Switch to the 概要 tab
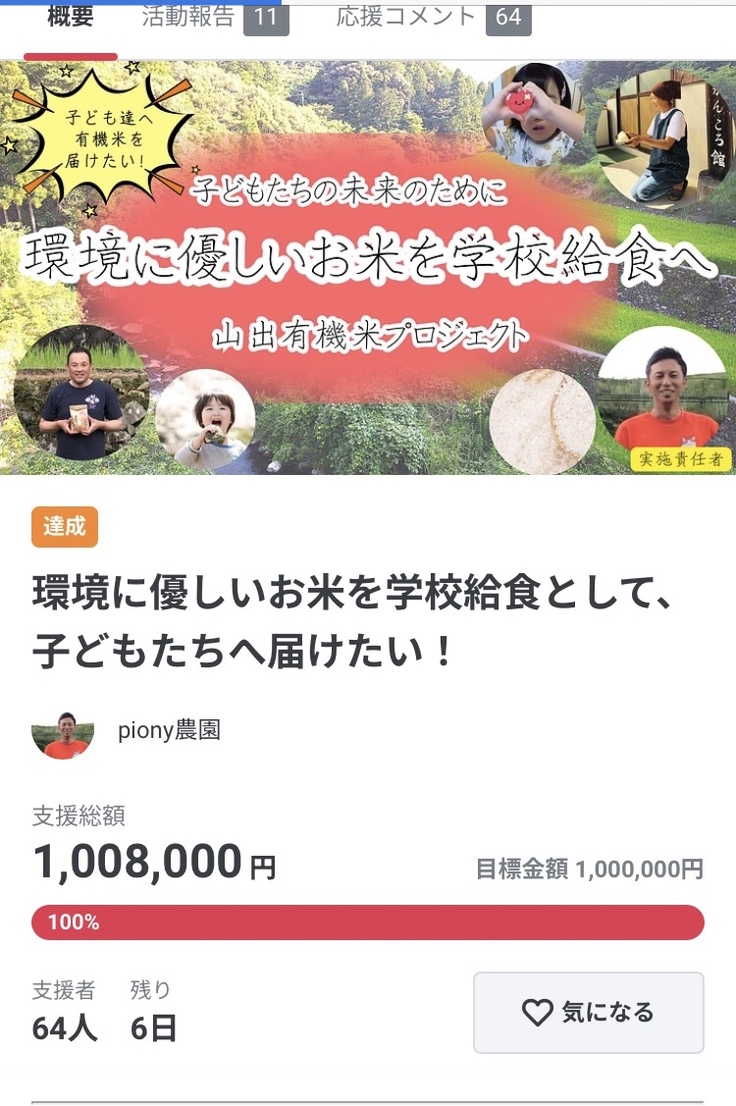 70,18
